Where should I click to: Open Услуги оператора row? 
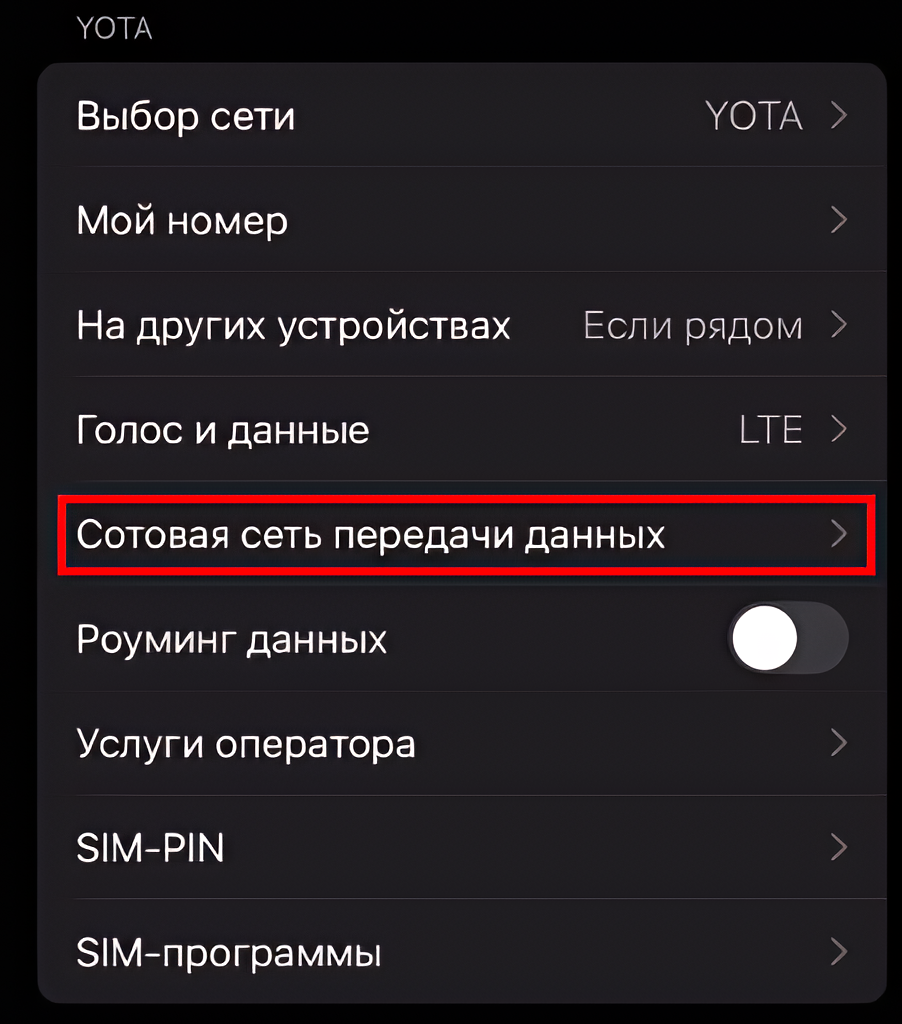[460, 744]
